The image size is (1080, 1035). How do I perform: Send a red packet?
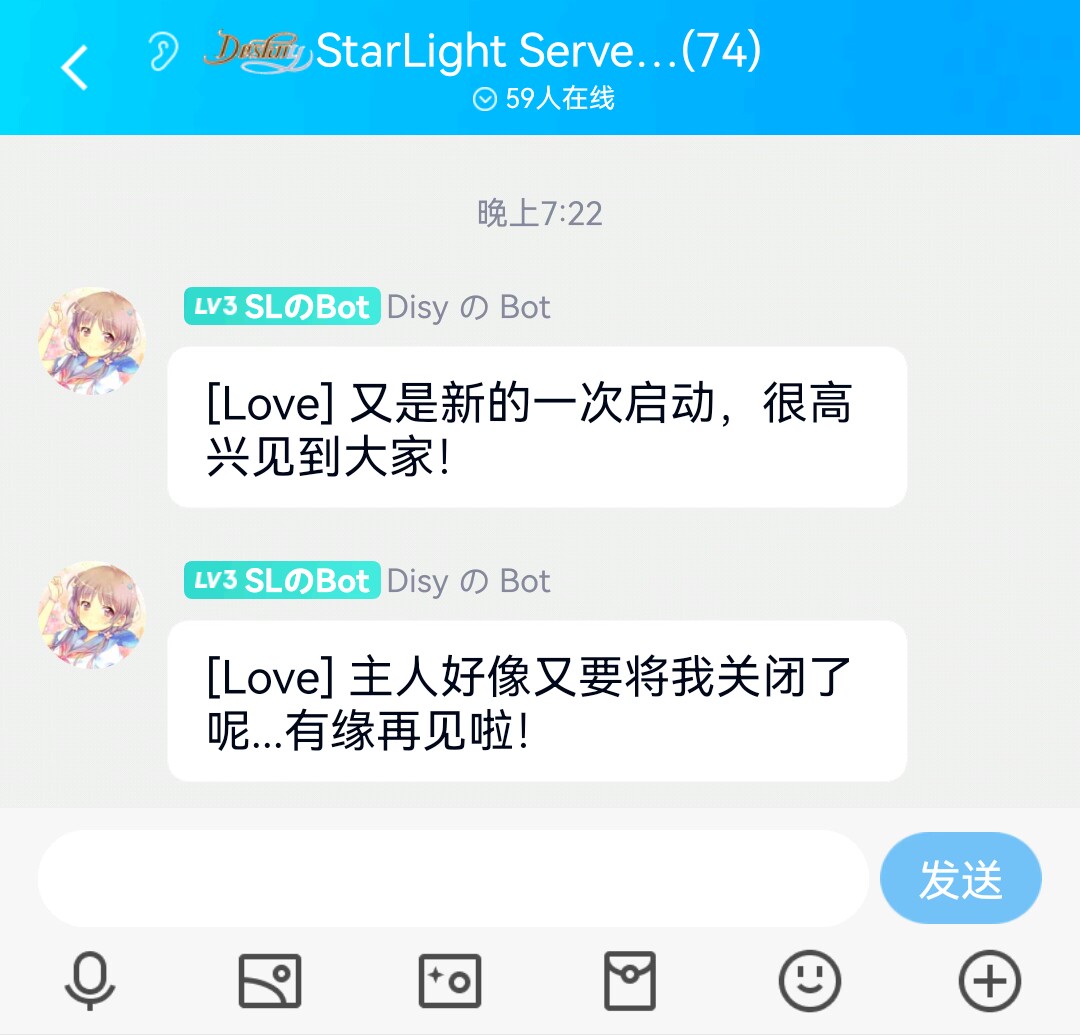[x=630, y=981]
